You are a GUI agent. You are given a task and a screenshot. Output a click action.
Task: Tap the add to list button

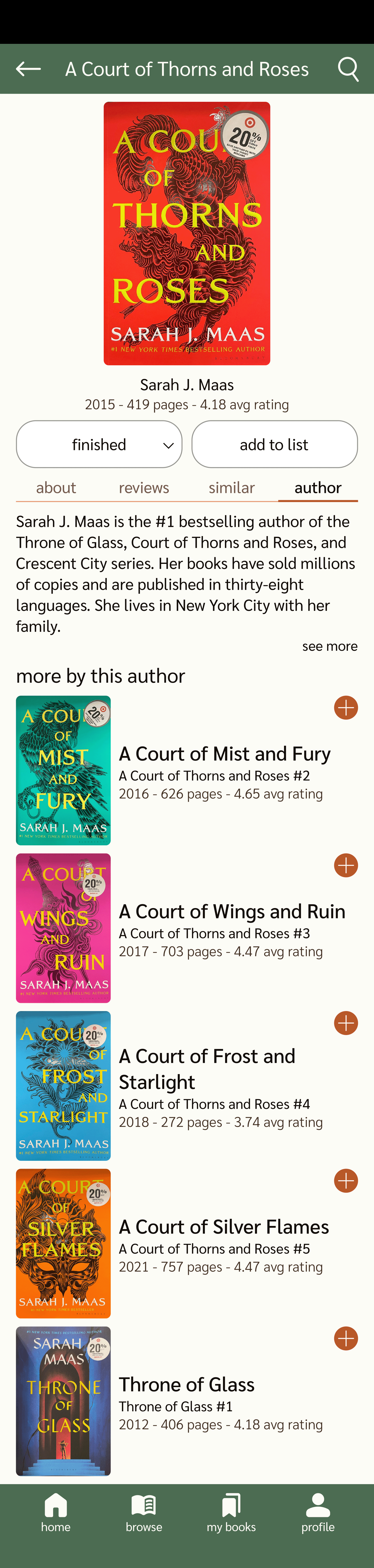point(274,444)
